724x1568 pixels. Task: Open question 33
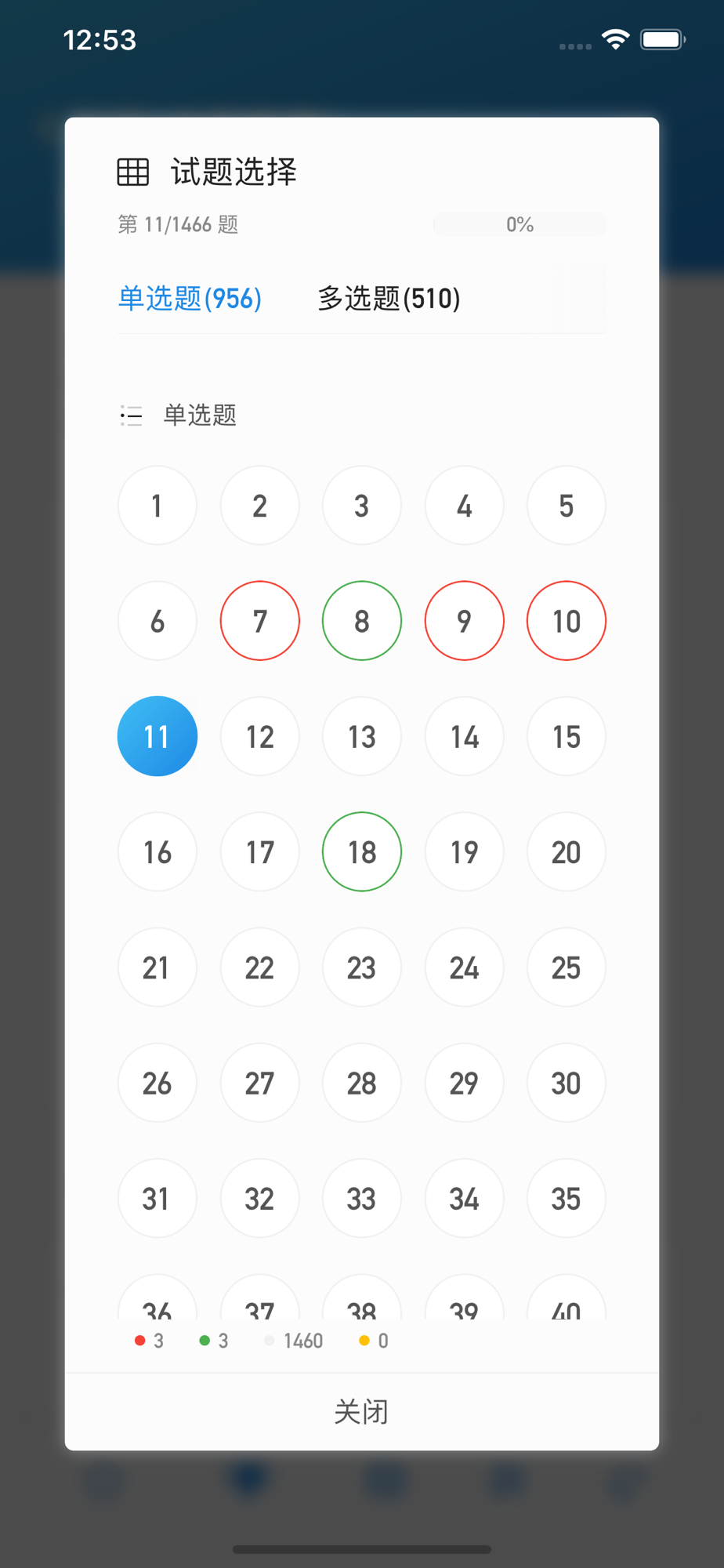362,1198
